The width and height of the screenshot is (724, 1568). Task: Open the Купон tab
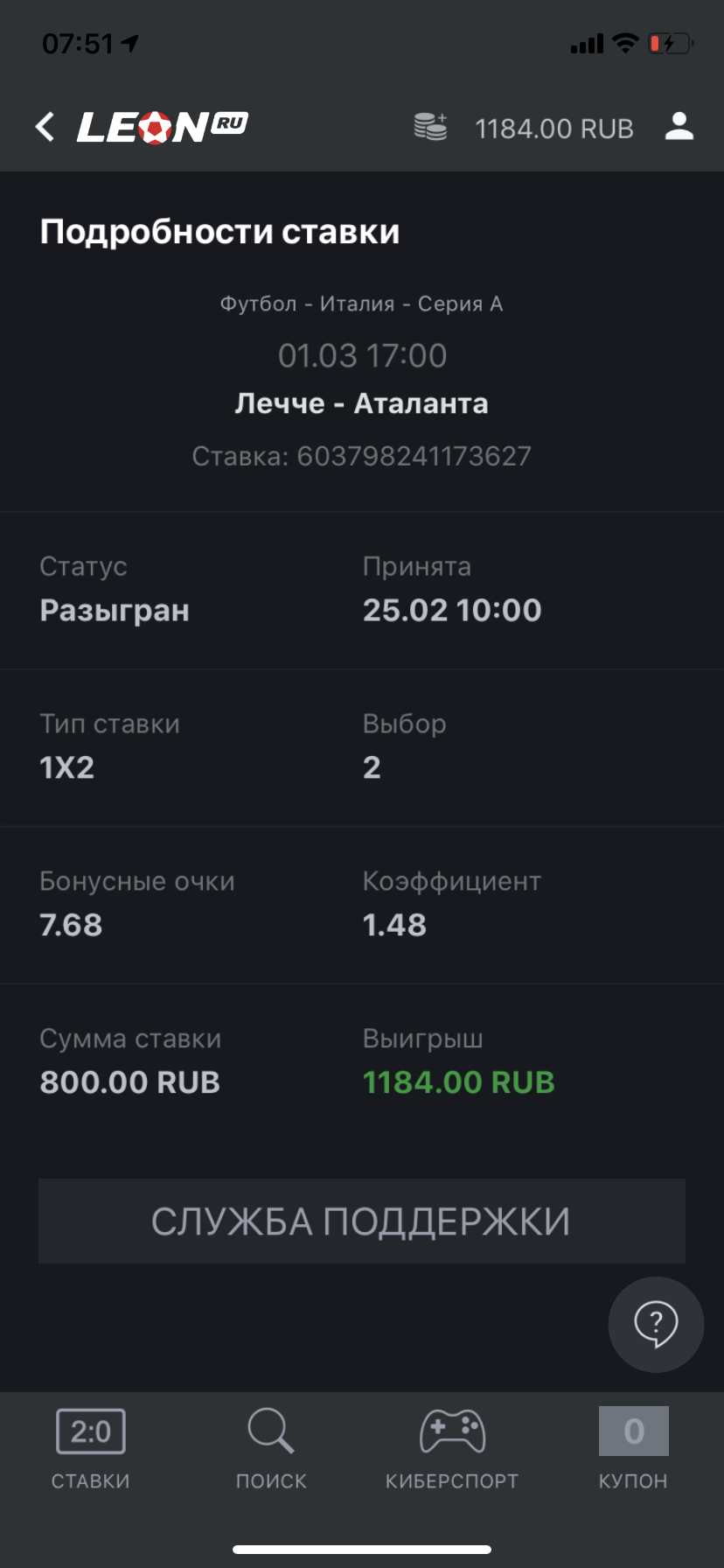pos(633,1448)
